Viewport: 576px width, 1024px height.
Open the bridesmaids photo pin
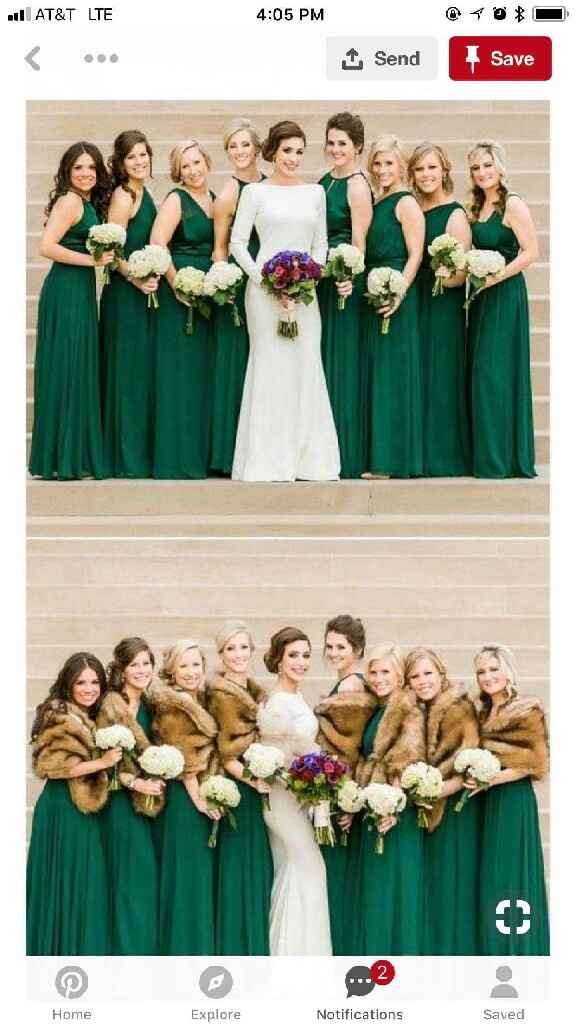[288, 528]
